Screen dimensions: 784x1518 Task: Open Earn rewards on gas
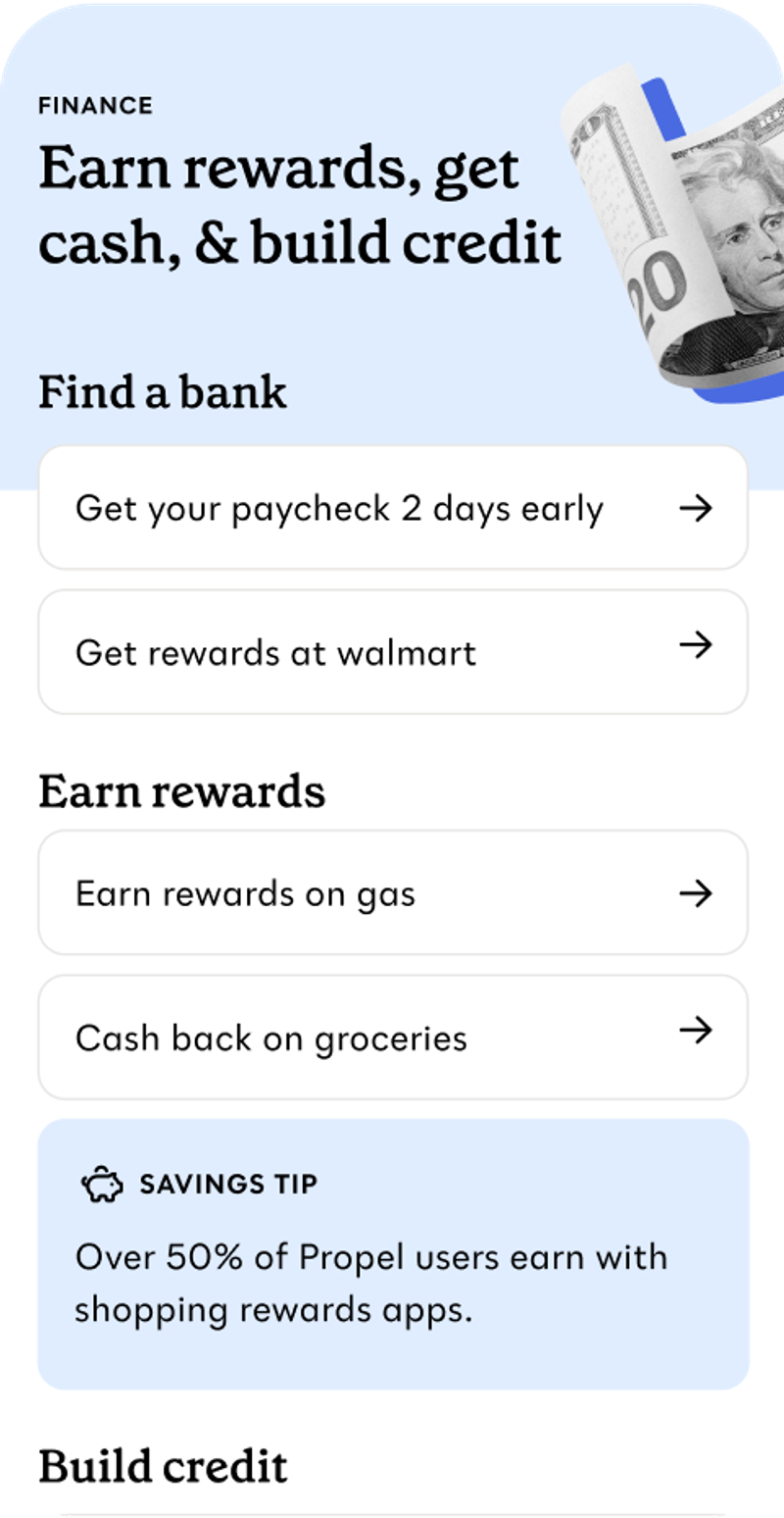tap(392, 893)
